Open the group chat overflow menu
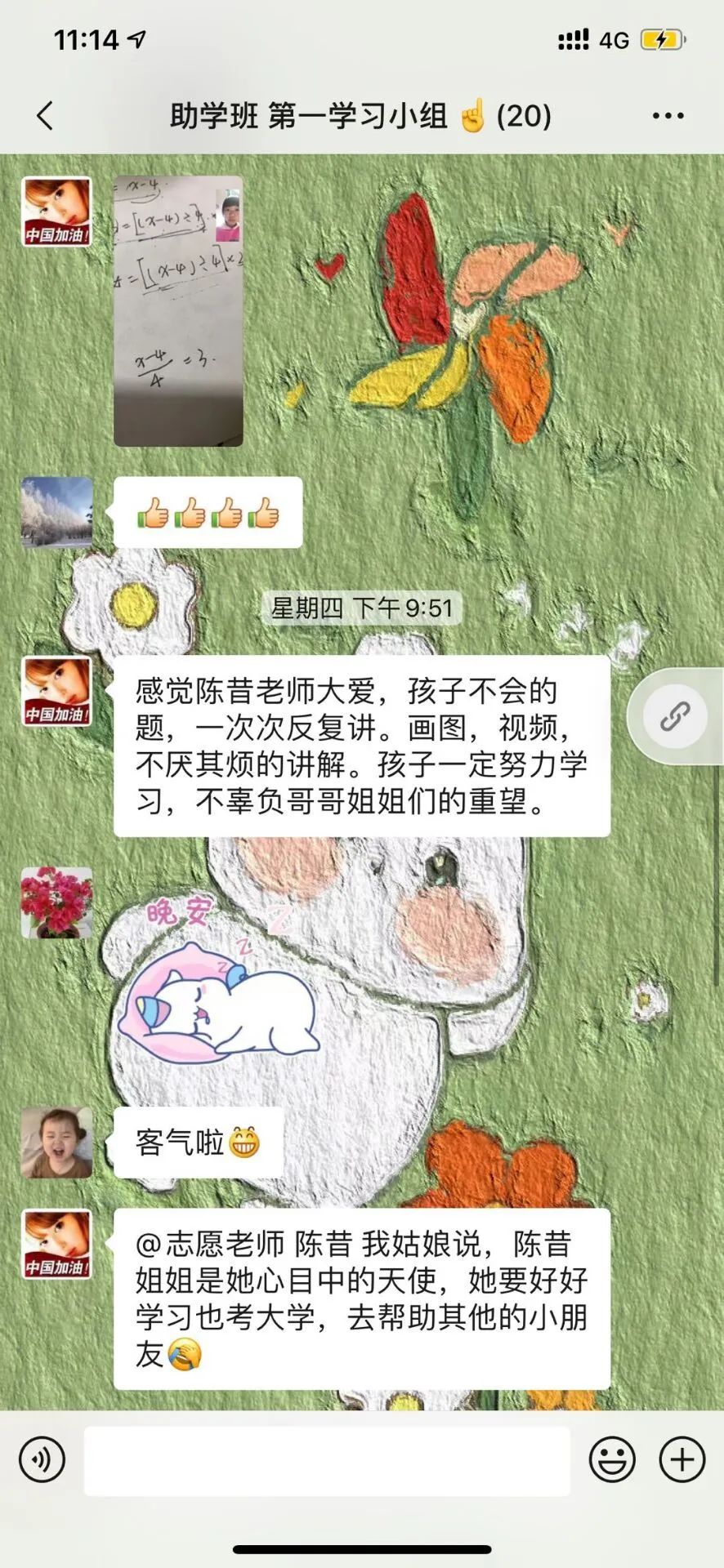The height and width of the screenshot is (1568, 724). click(x=668, y=116)
